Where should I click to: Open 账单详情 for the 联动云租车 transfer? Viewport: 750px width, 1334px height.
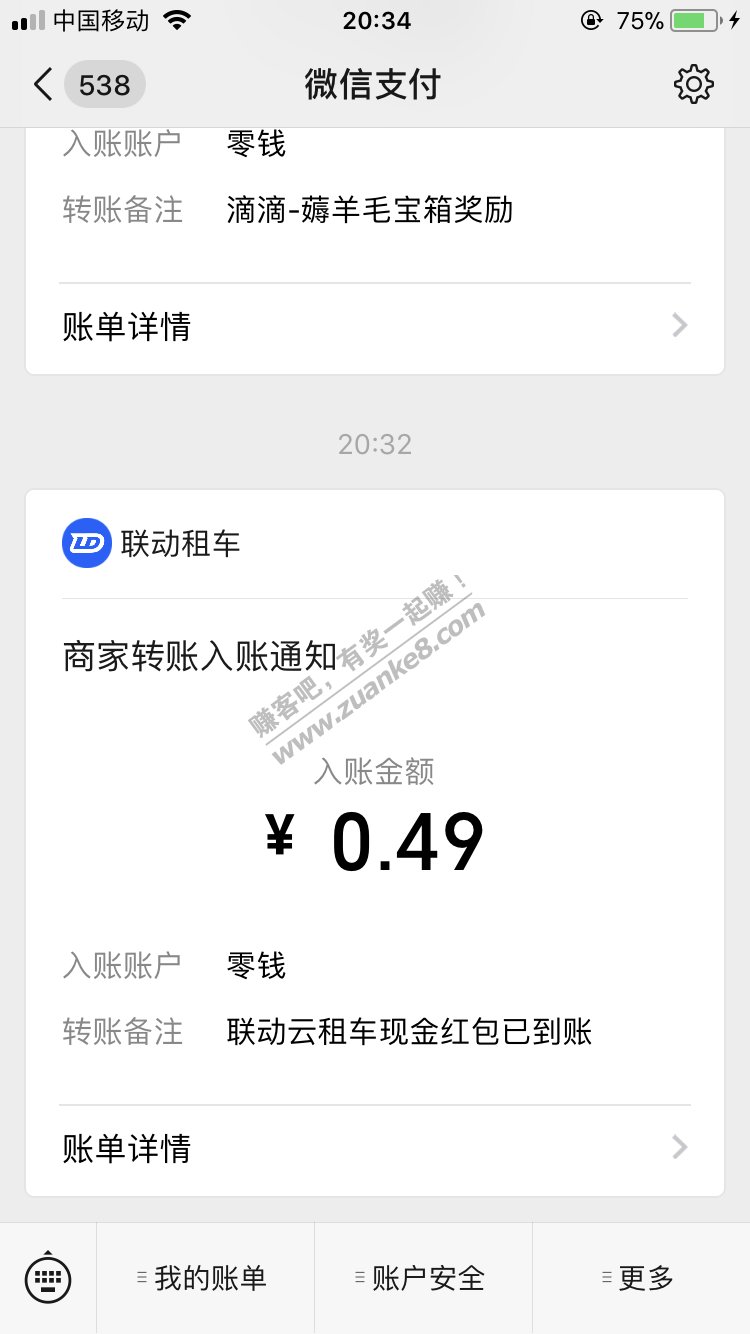coord(375,1148)
